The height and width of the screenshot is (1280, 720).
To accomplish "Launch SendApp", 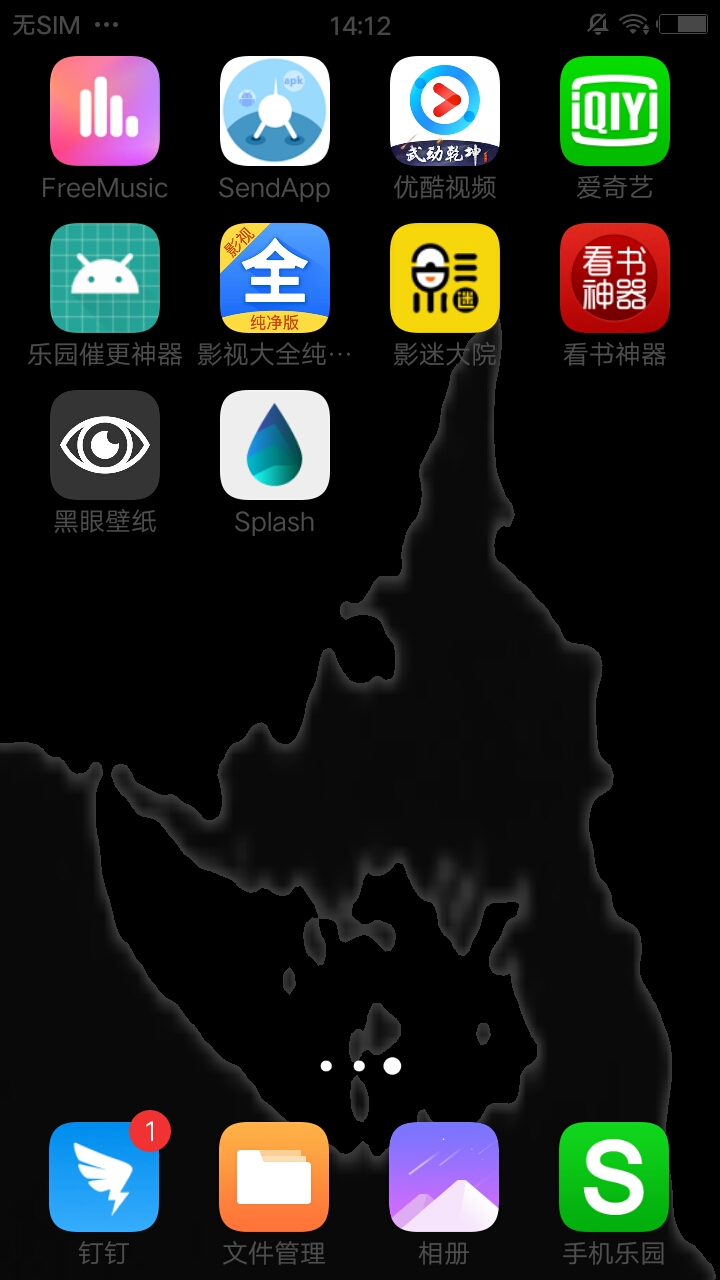I will [x=274, y=111].
